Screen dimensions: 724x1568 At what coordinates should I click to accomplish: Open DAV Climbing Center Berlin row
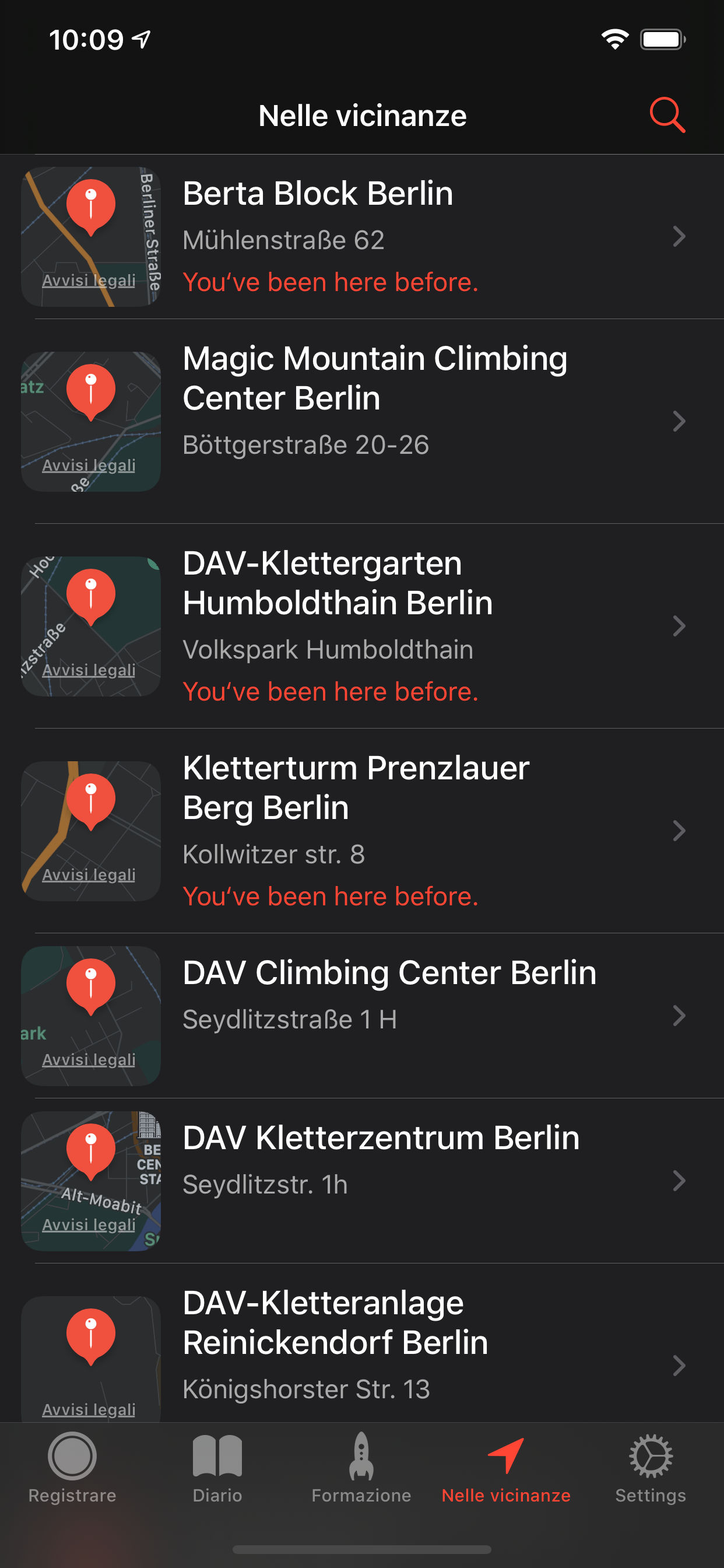(x=362, y=1016)
